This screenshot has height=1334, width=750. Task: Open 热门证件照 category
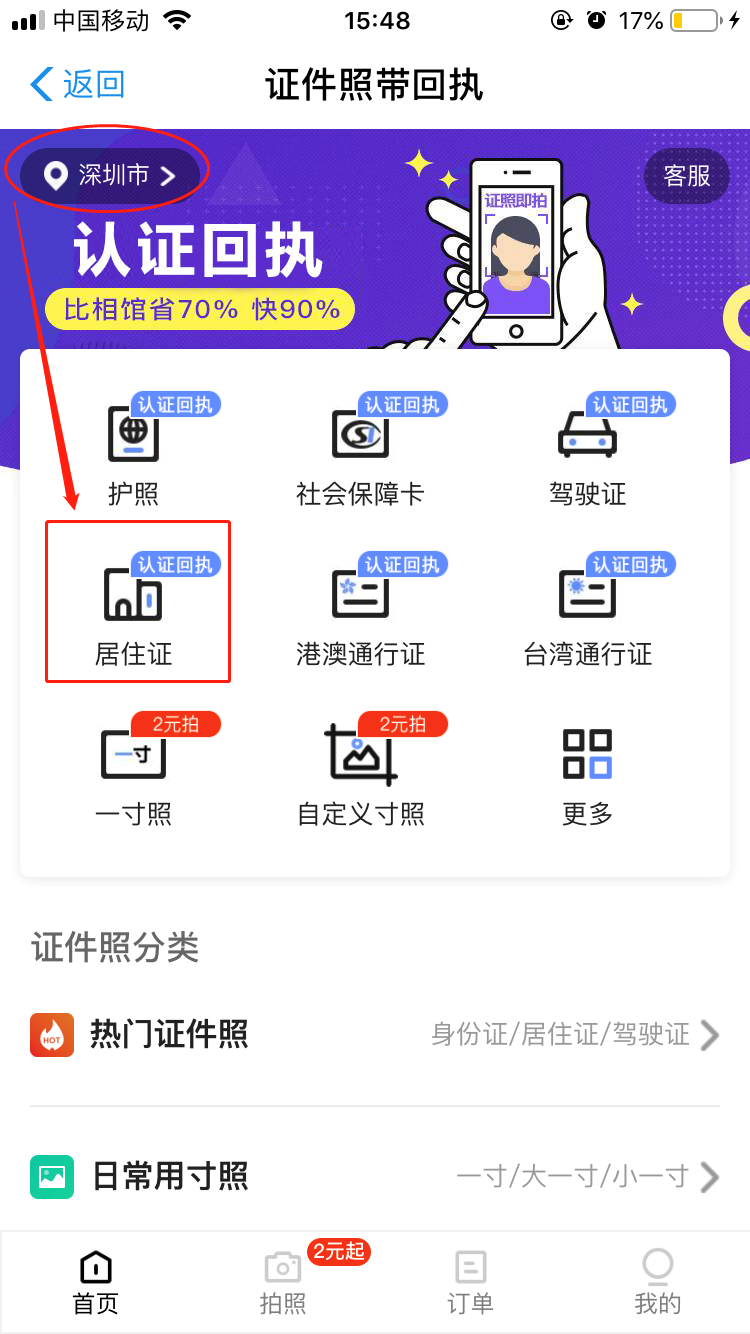[x=375, y=1034]
